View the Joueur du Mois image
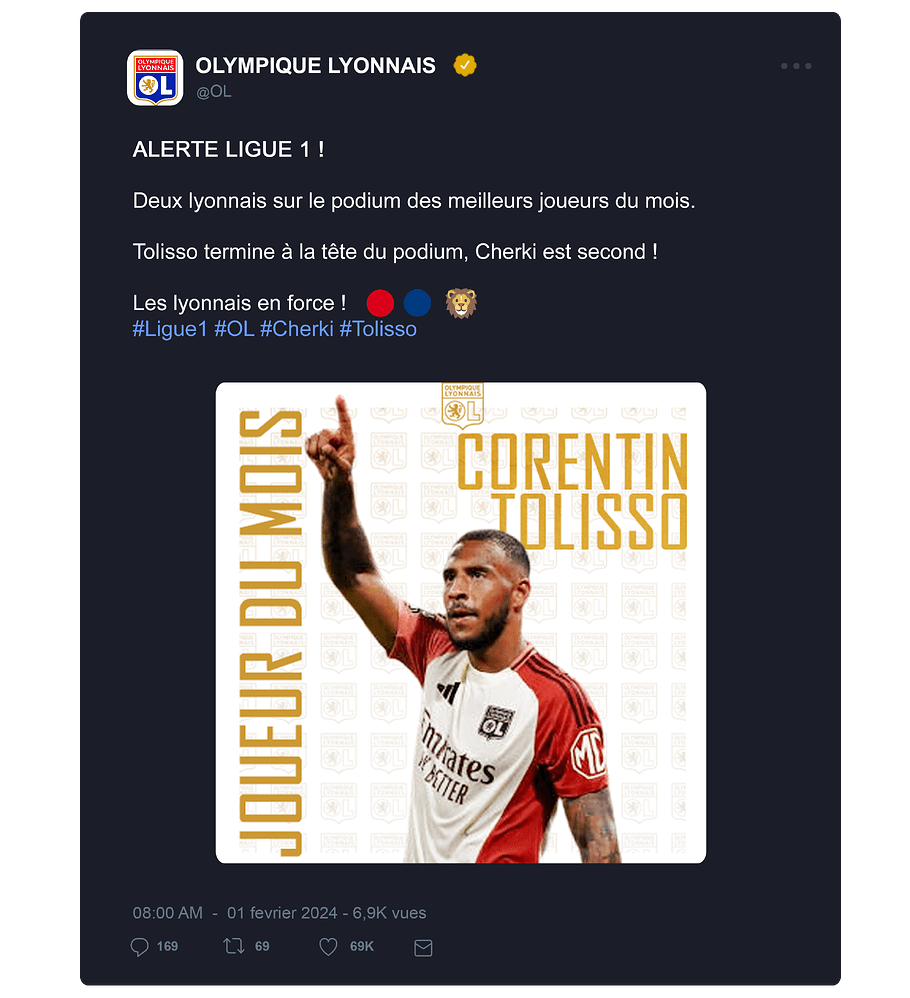The width and height of the screenshot is (910, 998). [x=461, y=622]
